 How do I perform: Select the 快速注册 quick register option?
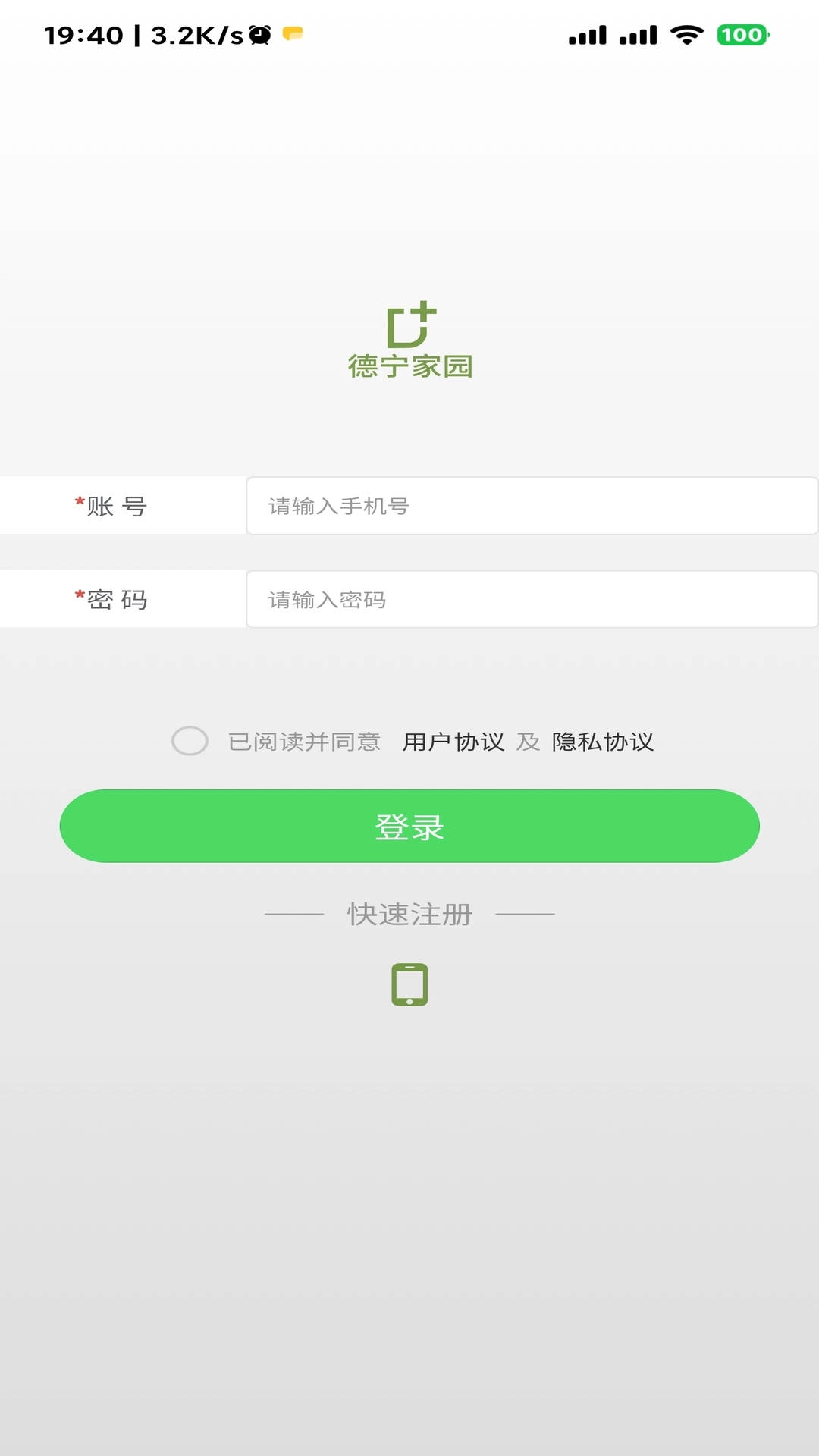point(409,915)
